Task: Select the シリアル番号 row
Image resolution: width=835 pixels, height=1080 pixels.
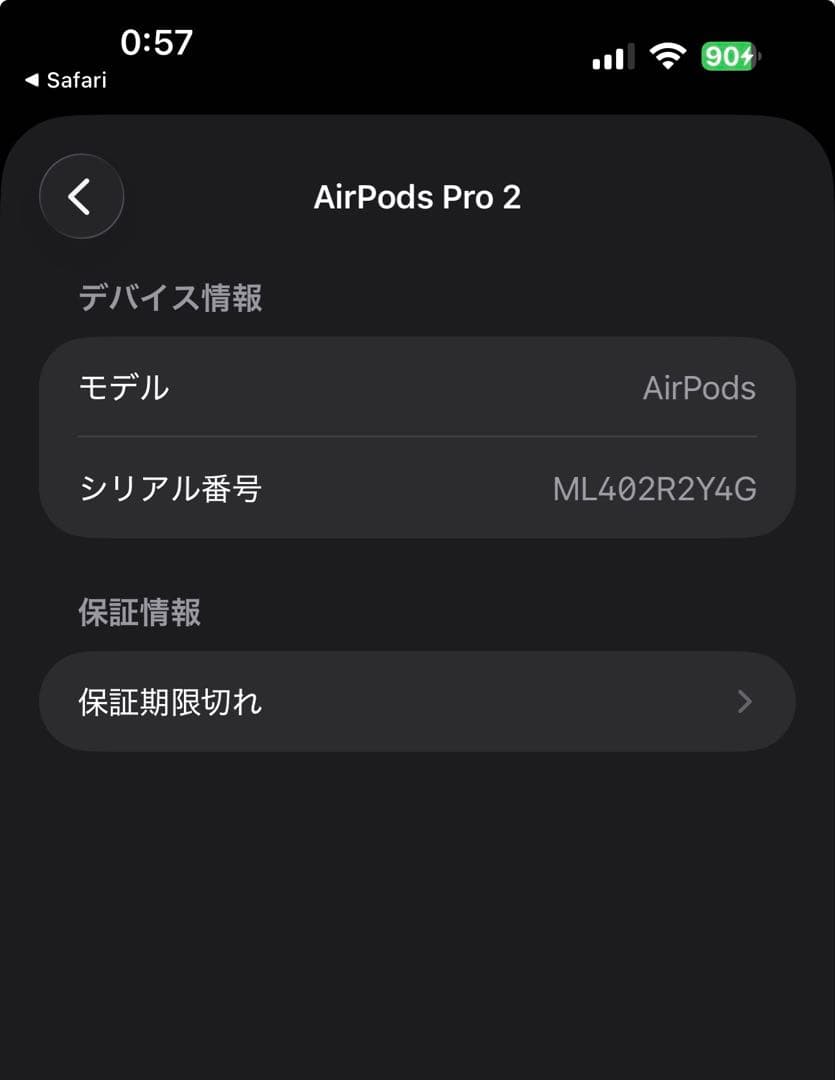Action: coord(417,489)
